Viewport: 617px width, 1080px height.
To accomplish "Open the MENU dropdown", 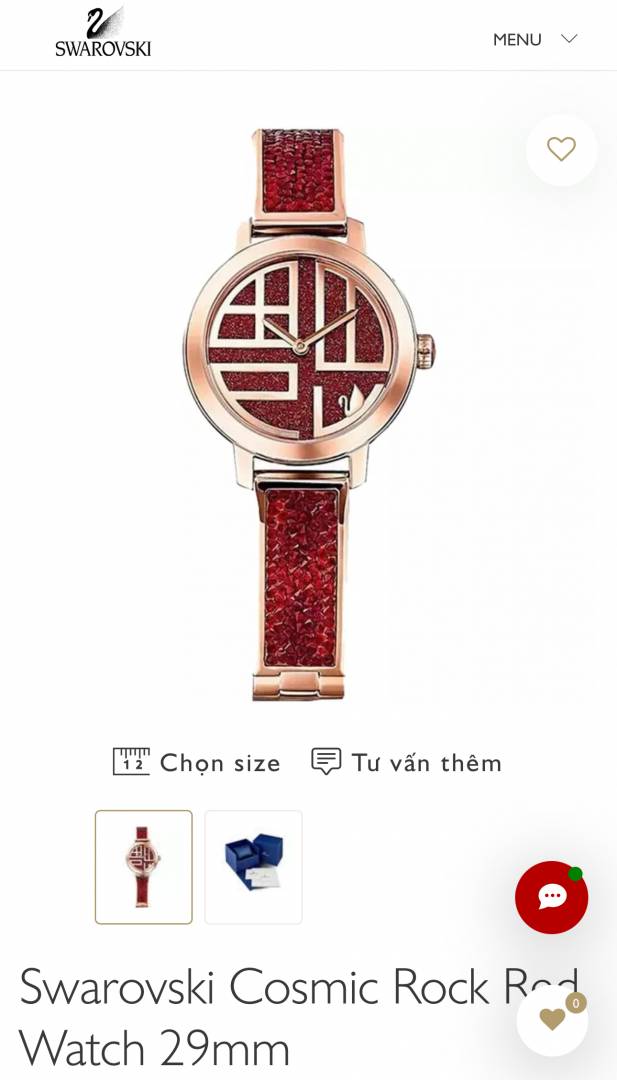I will [x=535, y=39].
